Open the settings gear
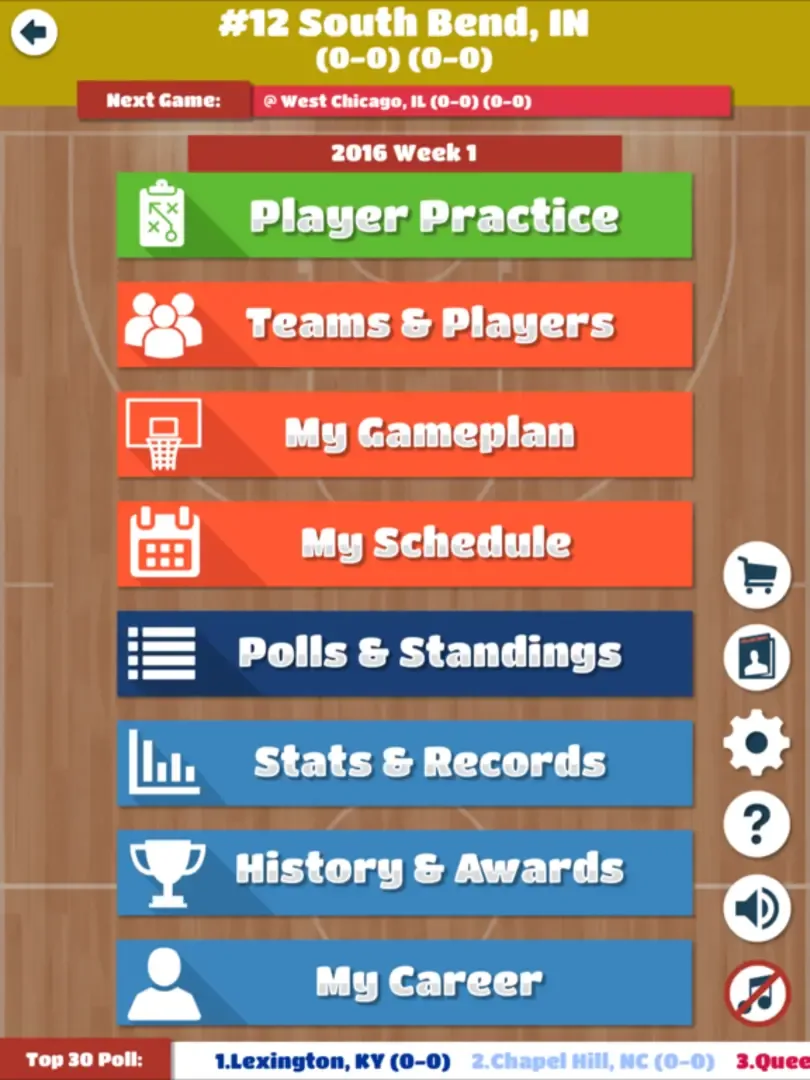 click(757, 741)
